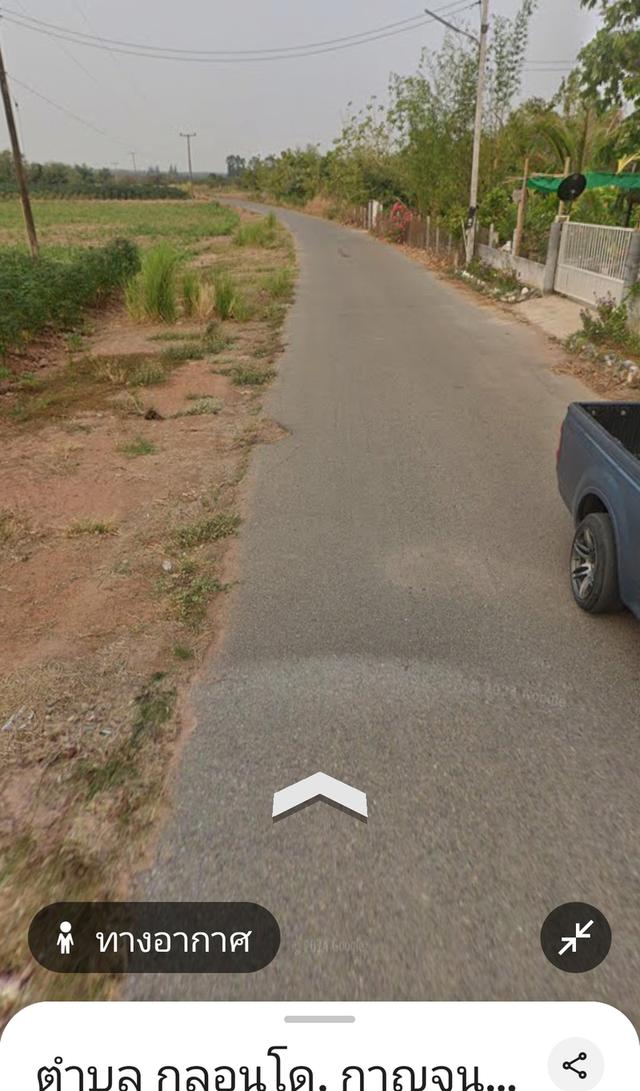The width and height of the screenshot is (640, 1091).
Task: Tap the ทางอากาศ aerial view button
Action: (x=154, y=937)
